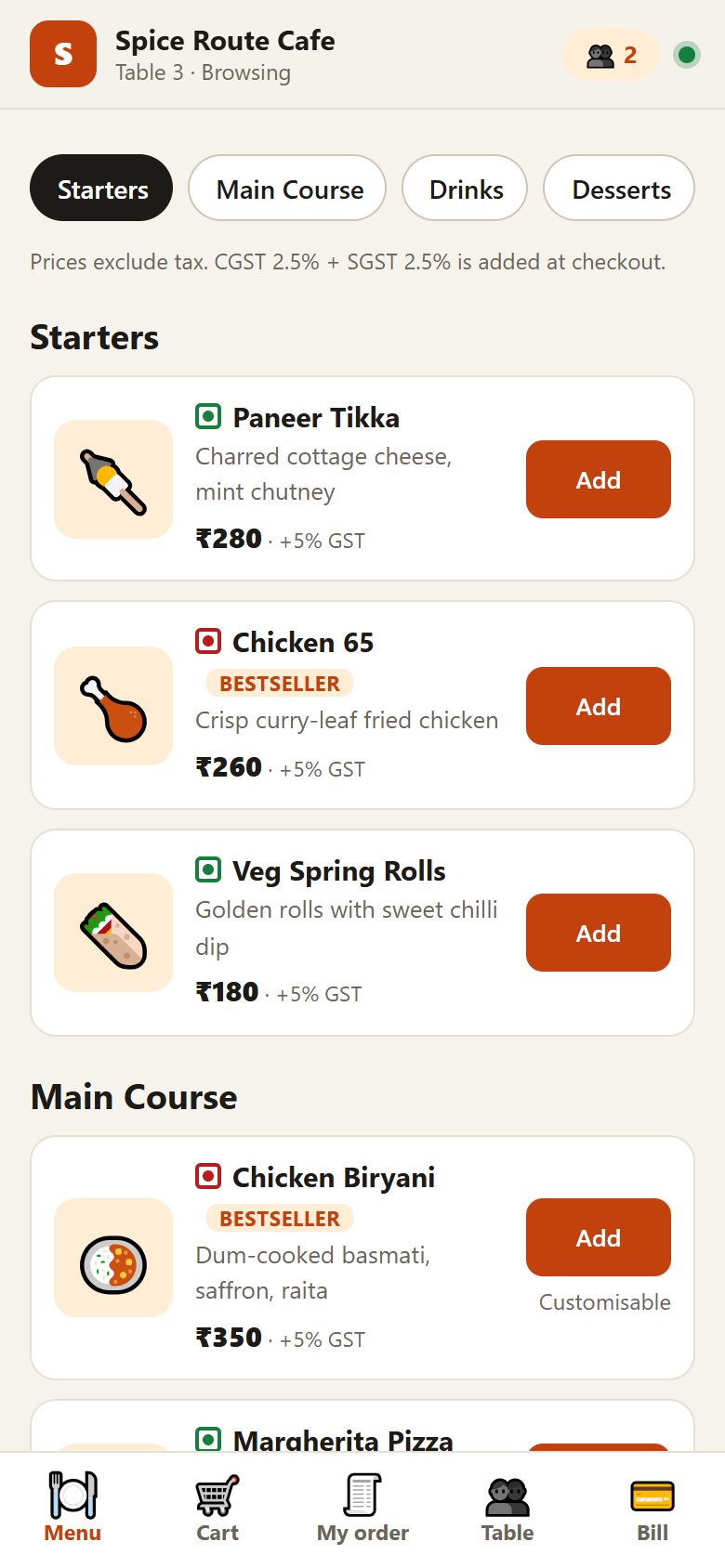
Task: Add Chicken Biryani to the cart
Action: [x=599, y=1237]
